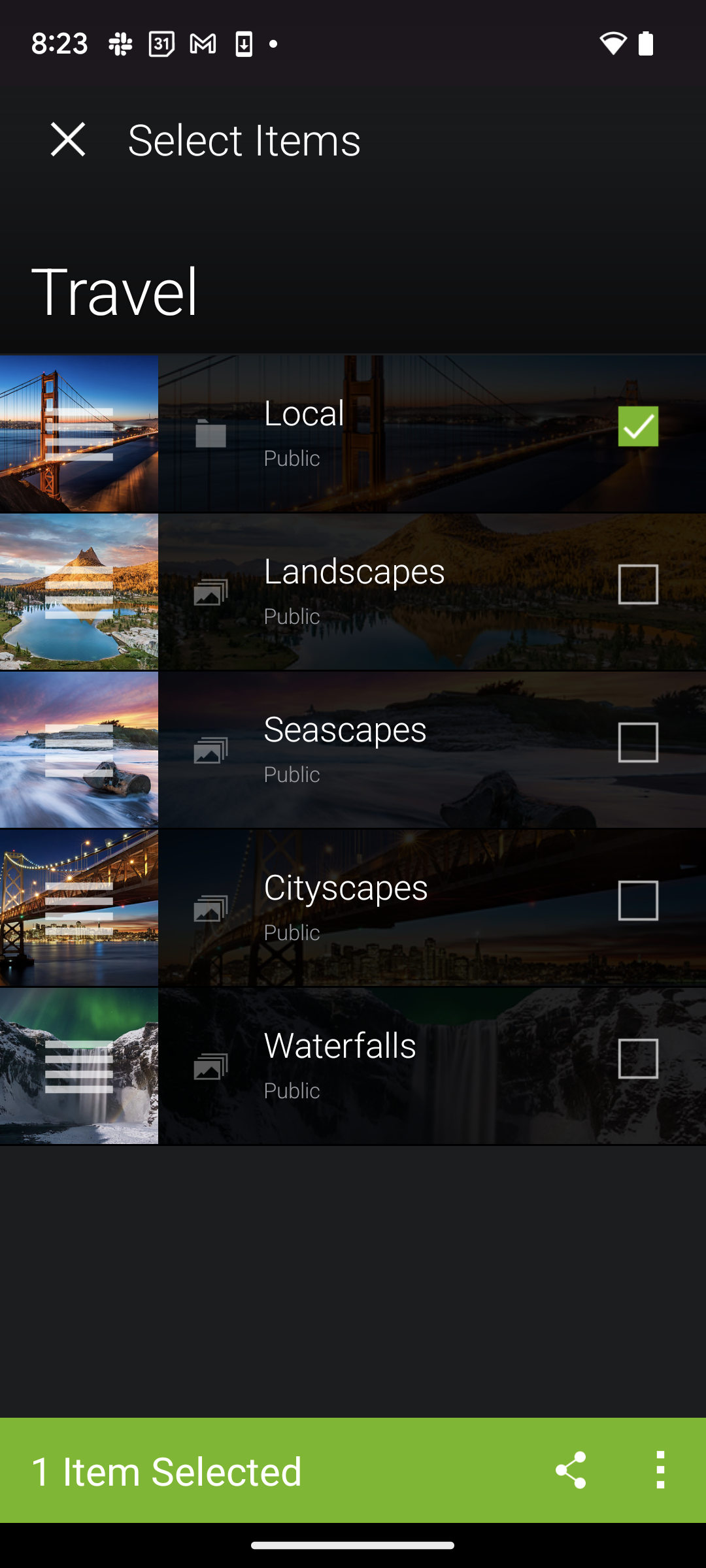
Task: Close the Select Items mode
Action: [x=68, y=139]
